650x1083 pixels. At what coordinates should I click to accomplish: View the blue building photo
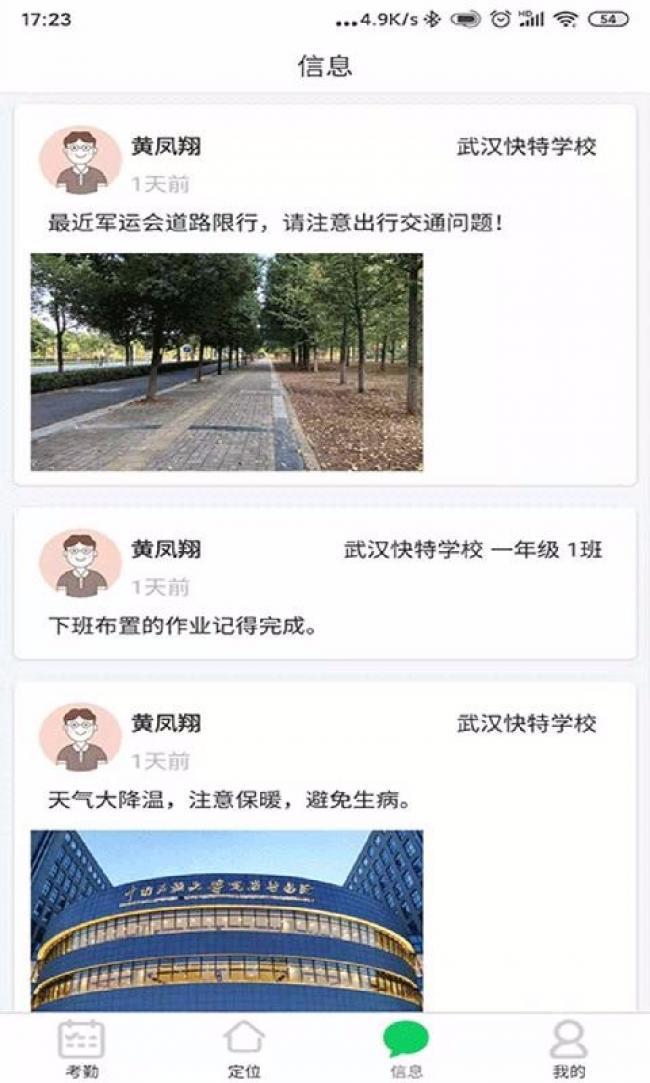pos(227,921)
